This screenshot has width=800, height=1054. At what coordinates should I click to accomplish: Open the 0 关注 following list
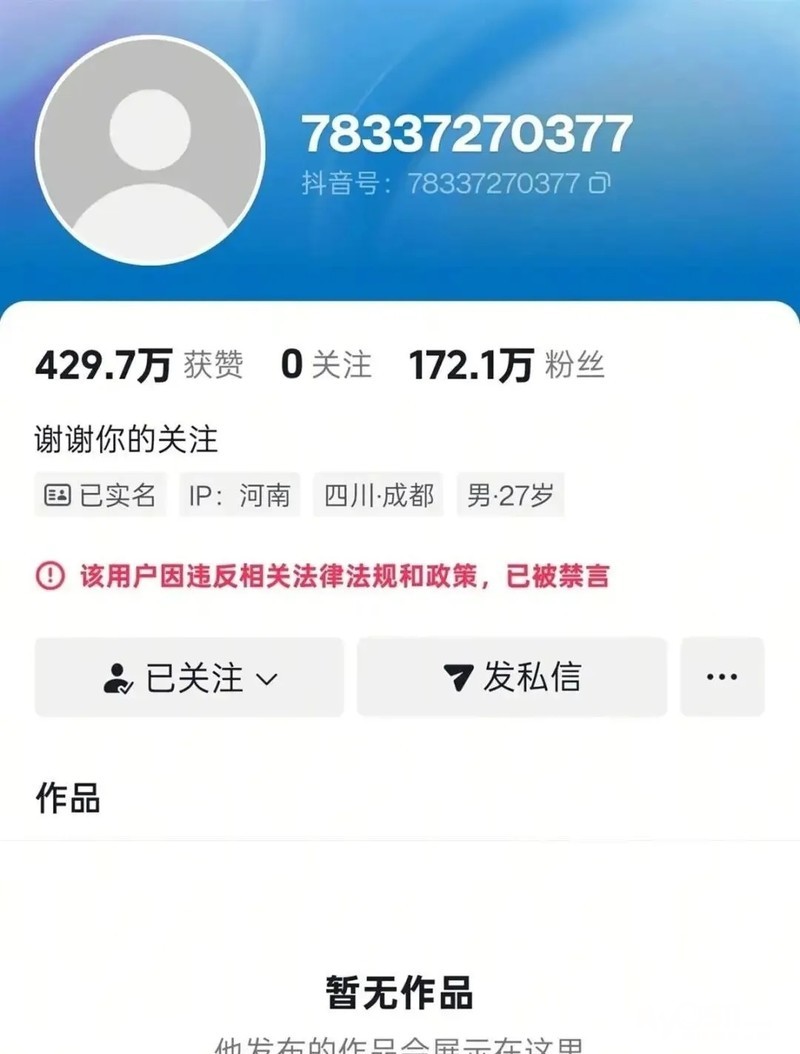click(325, 366)
